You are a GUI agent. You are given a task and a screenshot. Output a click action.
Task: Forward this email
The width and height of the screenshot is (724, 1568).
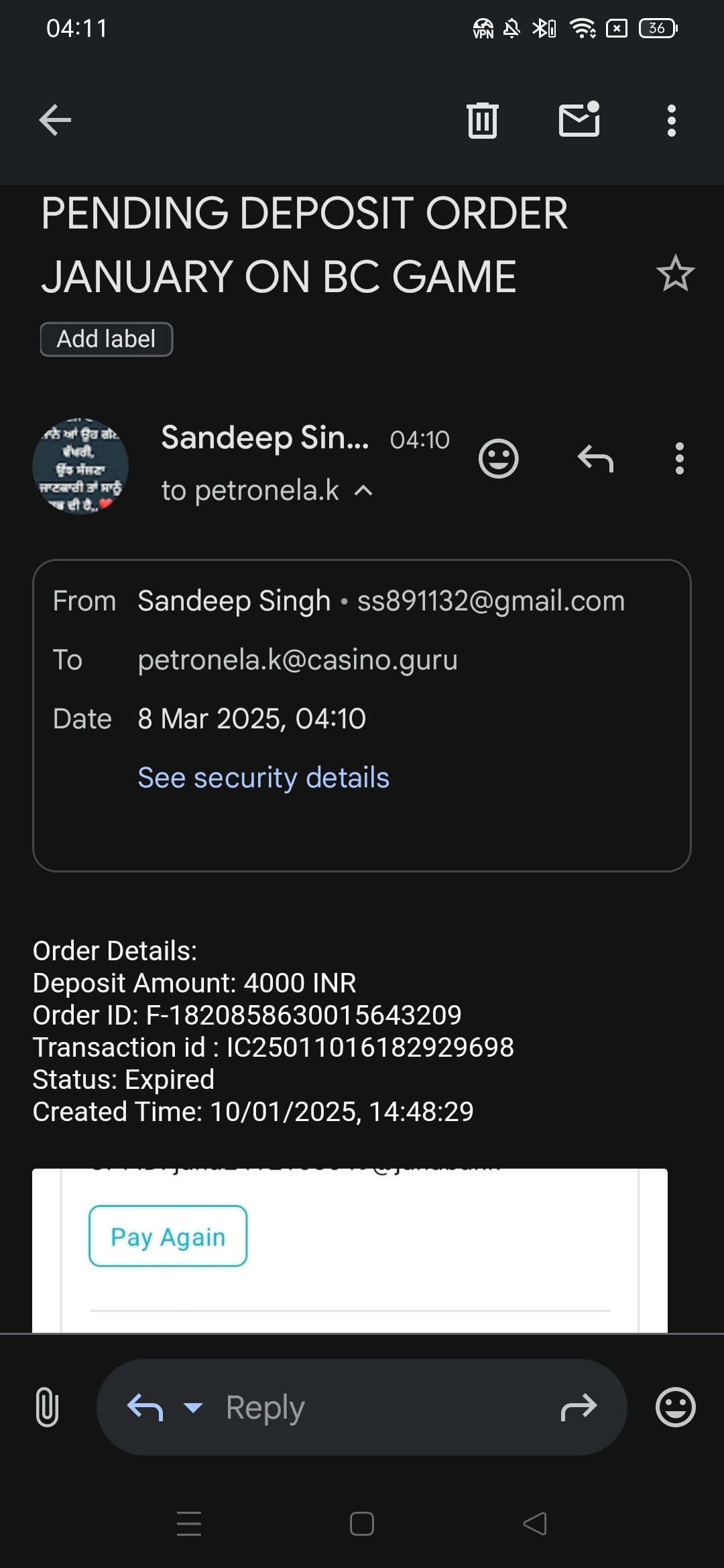tap(579, 1407)
